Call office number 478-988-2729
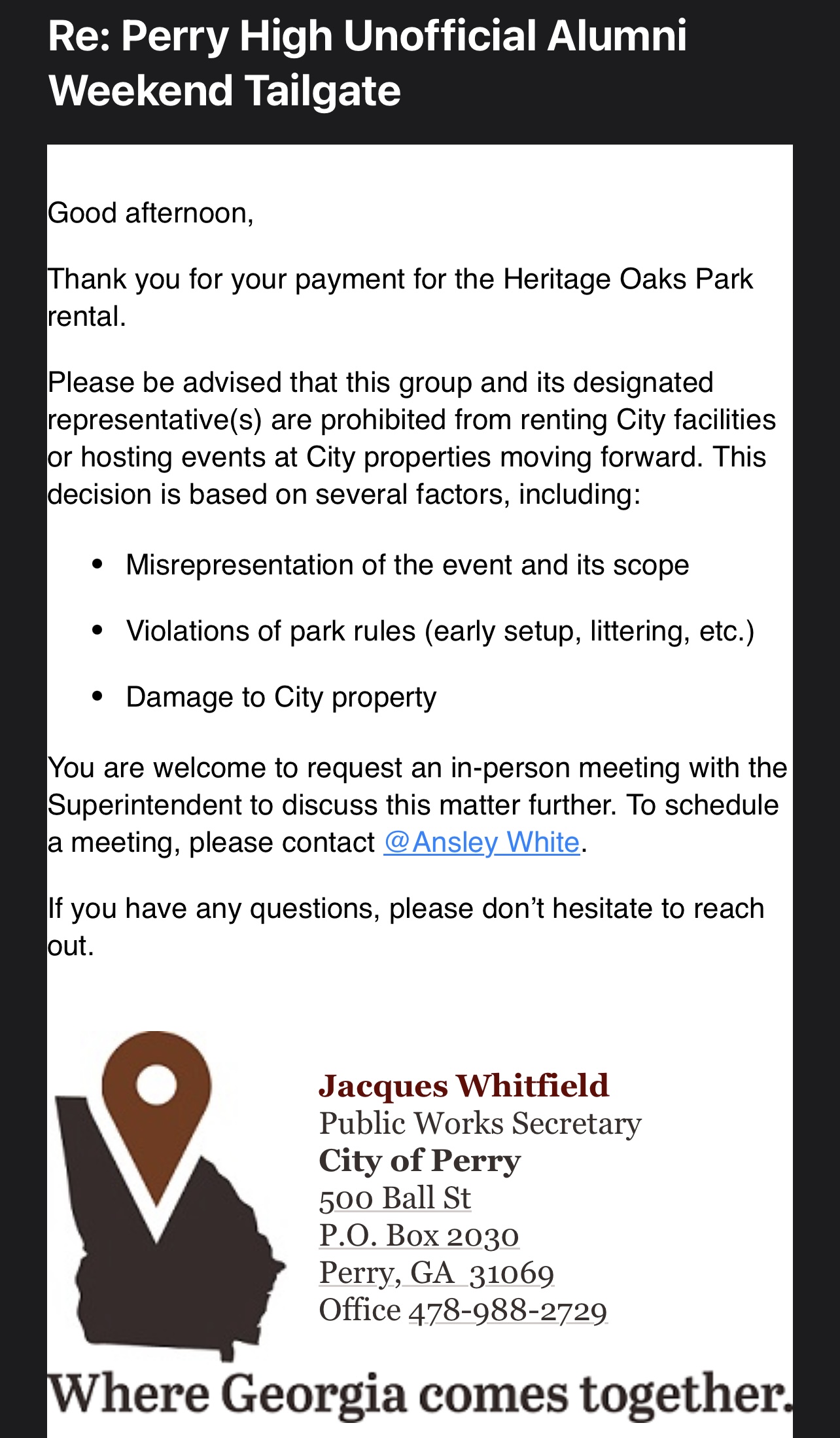Viewport: 840px width, 1438px height. pyautogui.click(x=508, y=1311)
